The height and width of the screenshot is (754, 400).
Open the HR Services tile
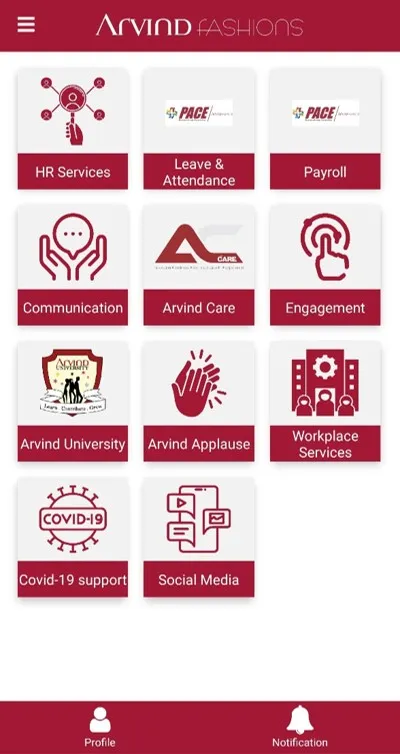tap(73, 129)
